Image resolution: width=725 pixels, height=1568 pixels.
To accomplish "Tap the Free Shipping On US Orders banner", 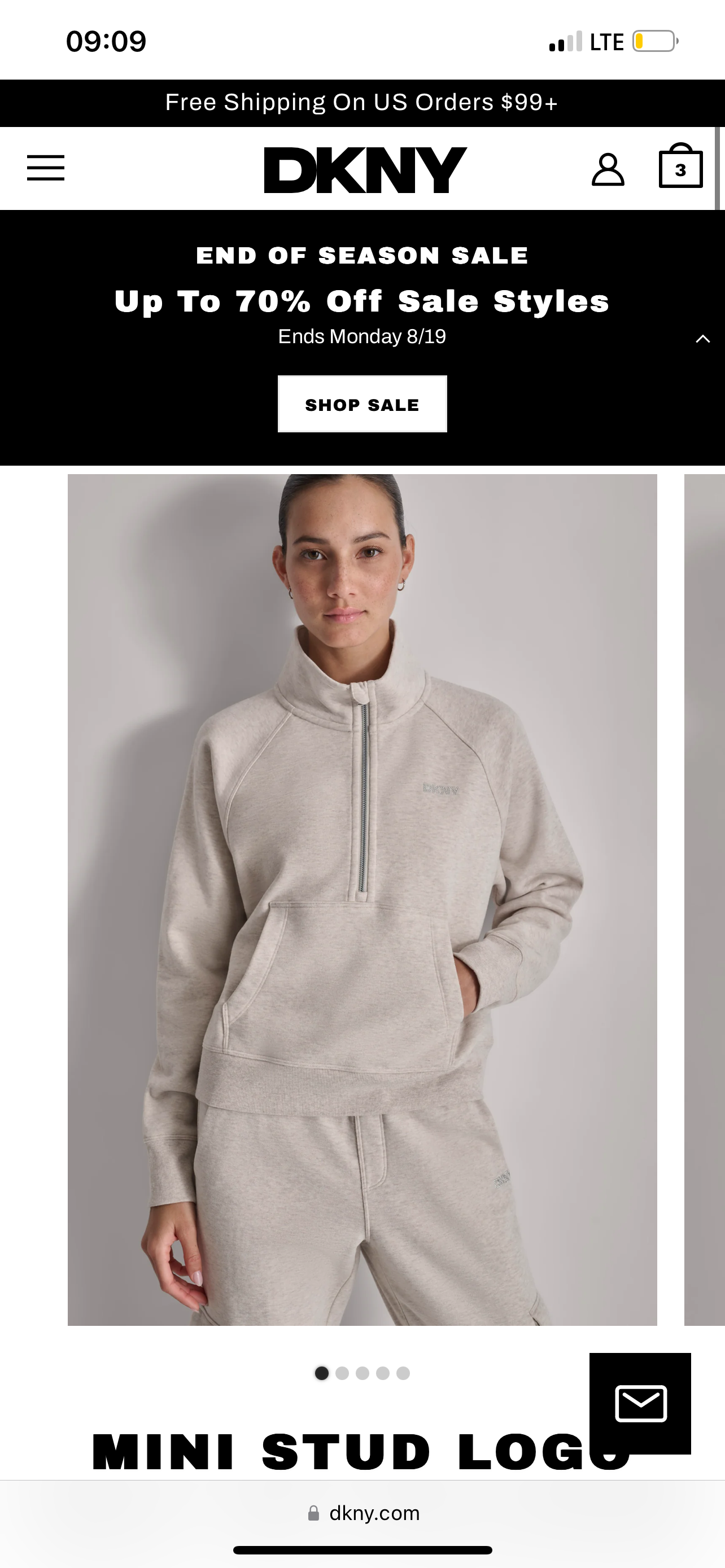I will (x=362, y=103).
